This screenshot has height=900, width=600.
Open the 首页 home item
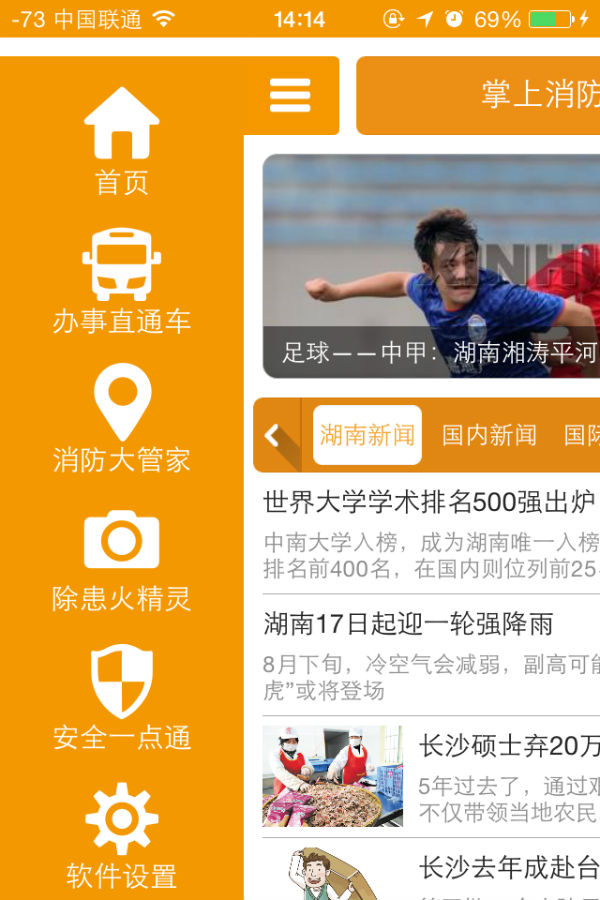pos(121,141)
